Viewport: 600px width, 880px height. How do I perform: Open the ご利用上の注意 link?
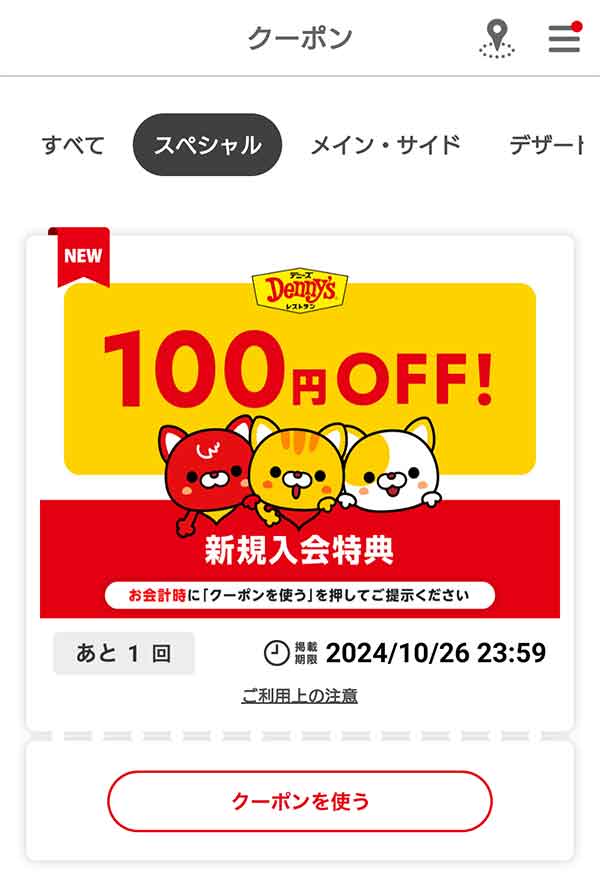tap(300, 695)
